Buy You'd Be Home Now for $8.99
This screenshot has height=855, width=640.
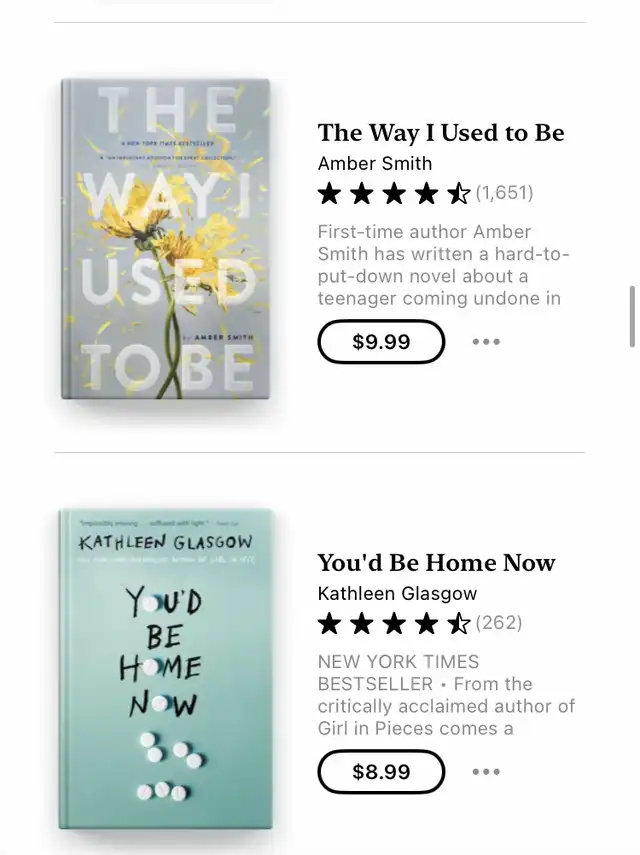tap(381, 772)
